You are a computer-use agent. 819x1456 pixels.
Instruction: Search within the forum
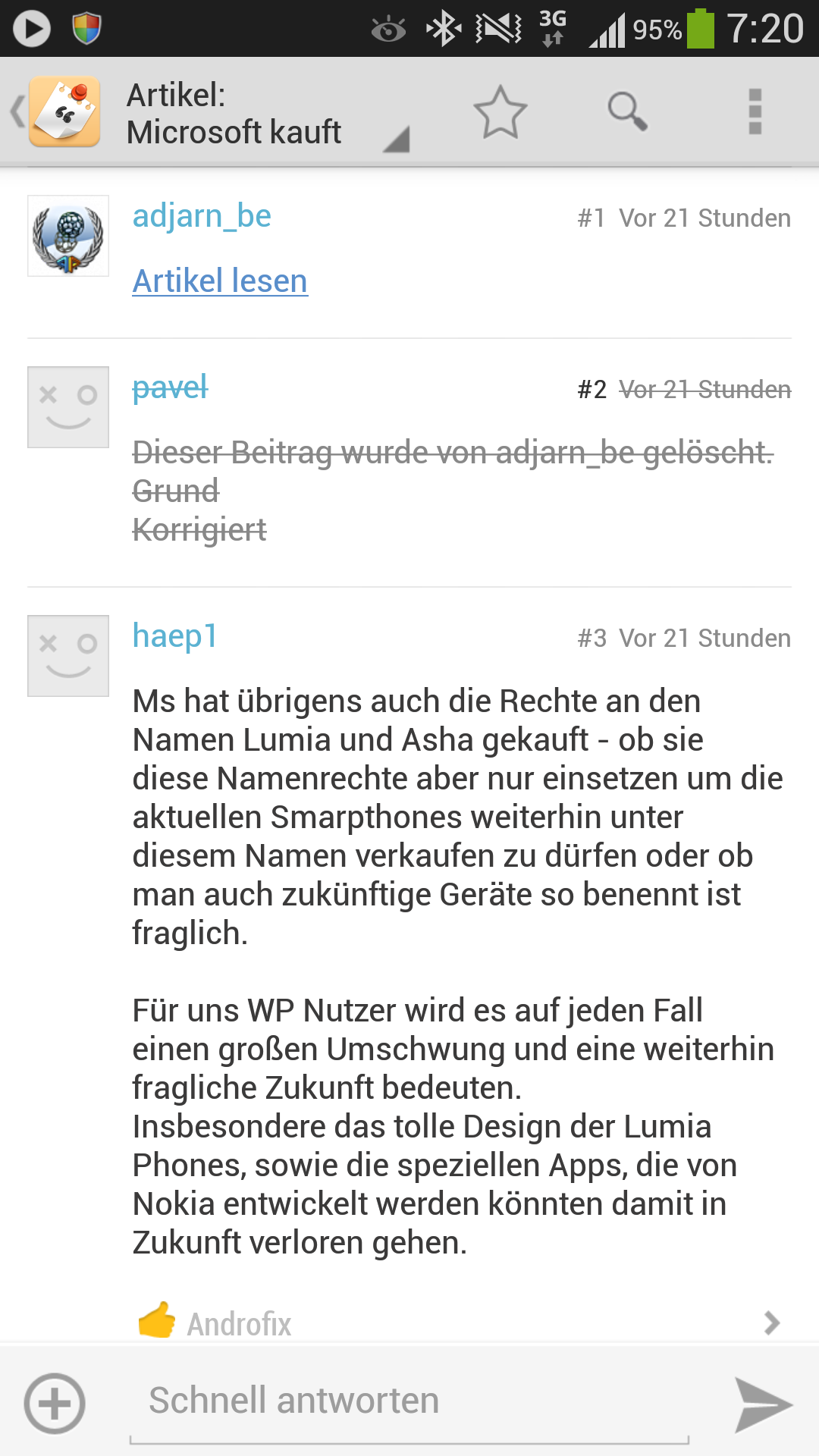628,111
